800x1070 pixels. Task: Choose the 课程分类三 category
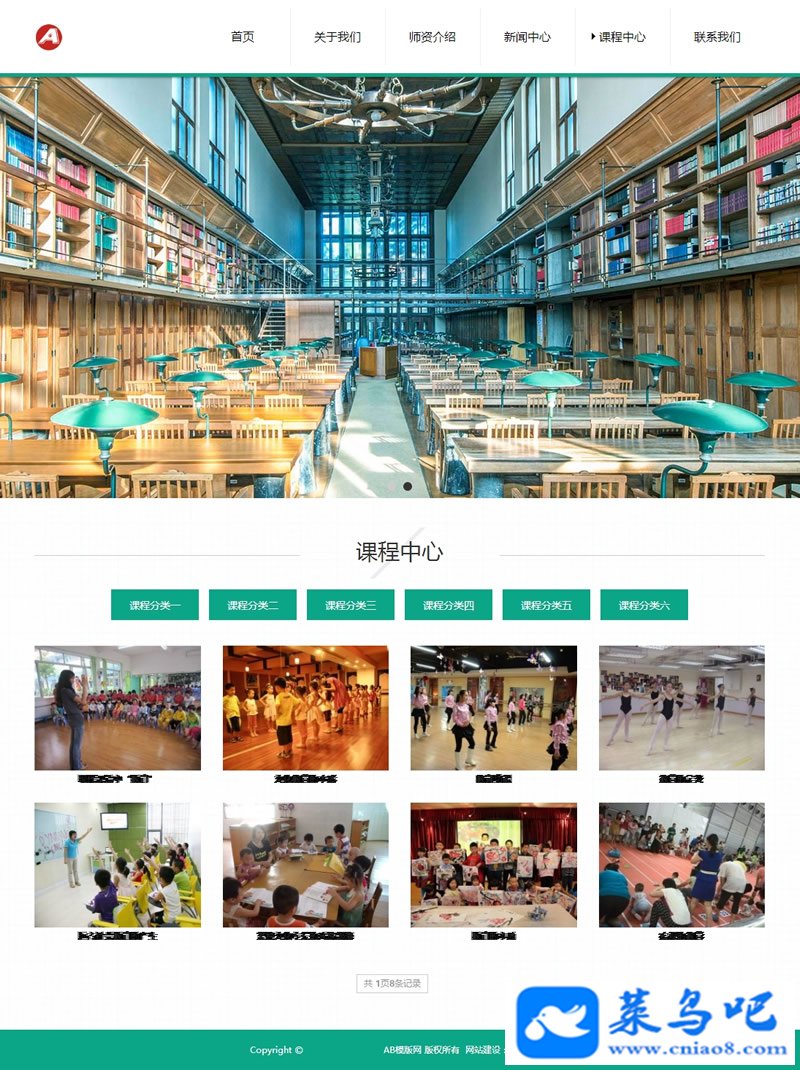tap(351, 605)
